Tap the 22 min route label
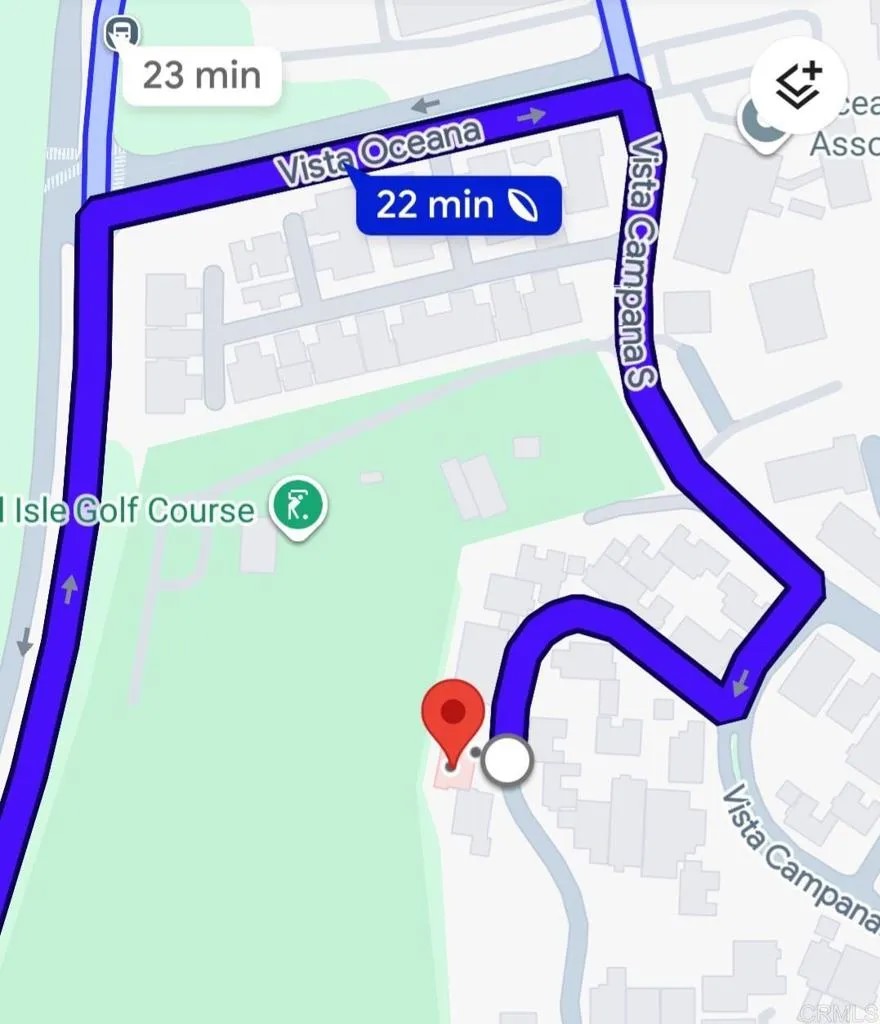Image resolution: width=880 pixels, height=1024 pixels. click(458, 205)
